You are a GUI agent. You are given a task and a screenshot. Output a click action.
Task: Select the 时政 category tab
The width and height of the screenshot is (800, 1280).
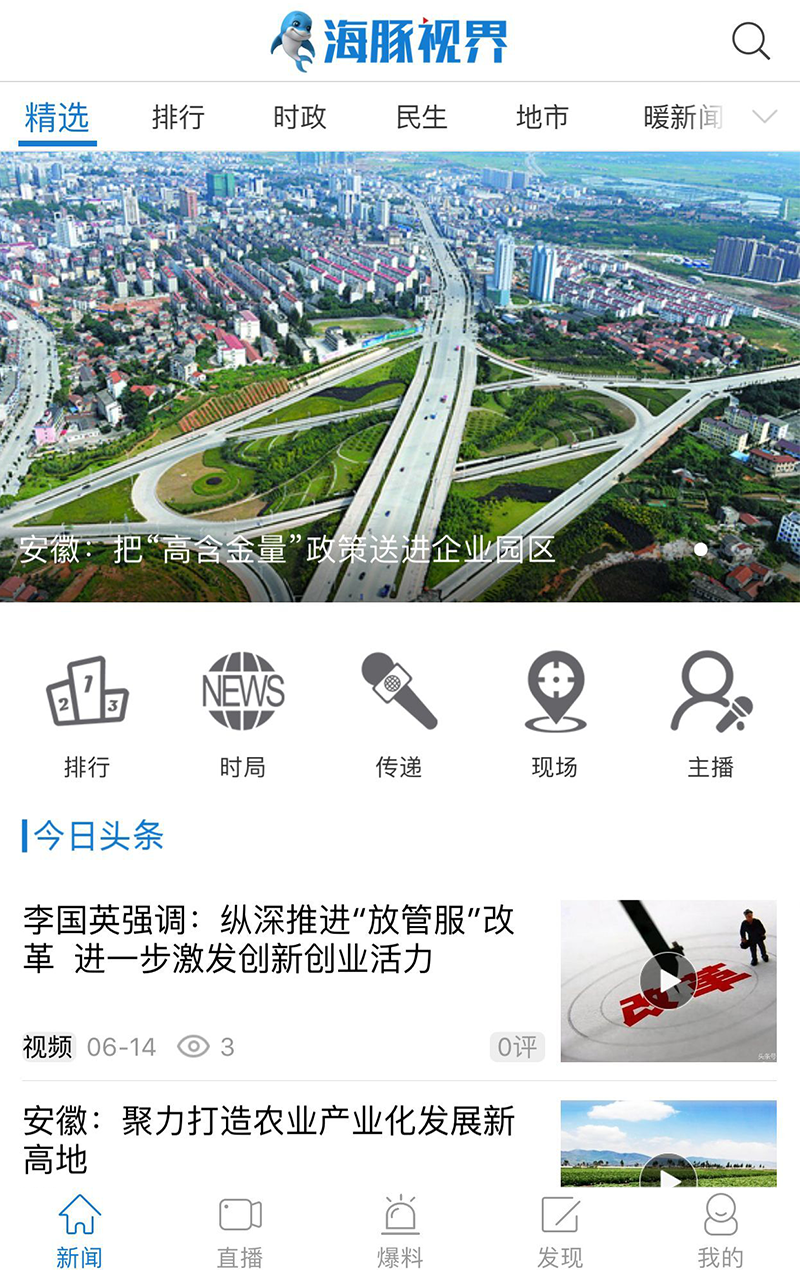tap(300, 118)
